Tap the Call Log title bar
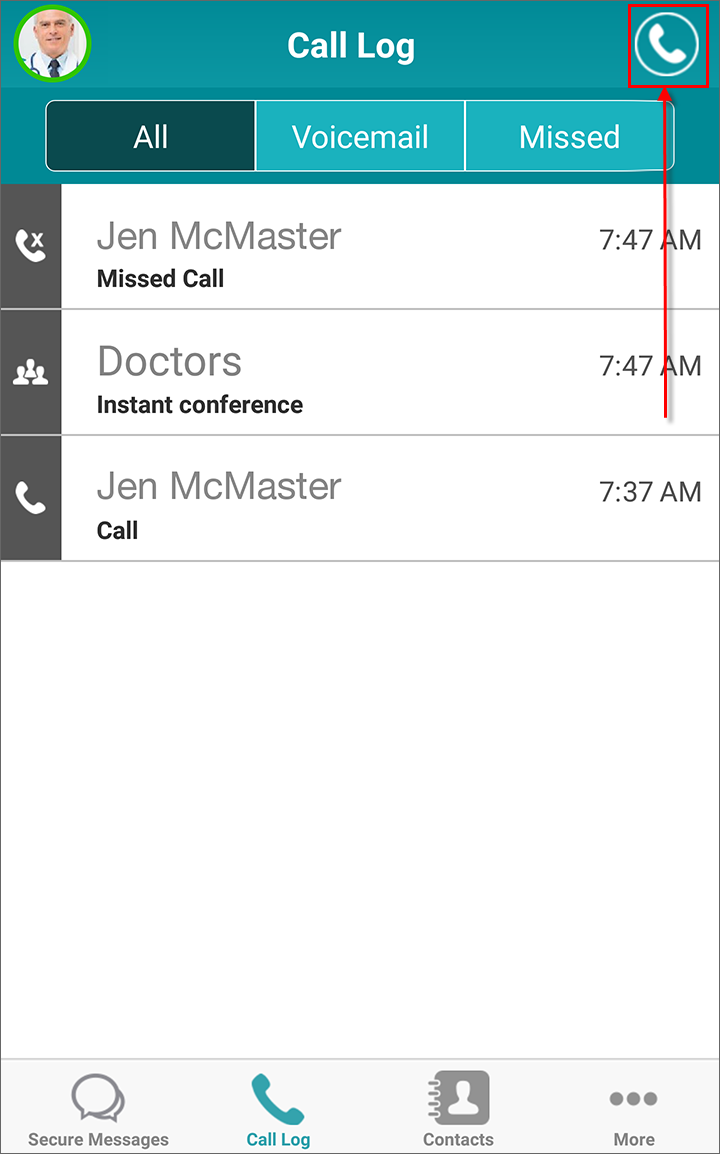 coord(351,45)
